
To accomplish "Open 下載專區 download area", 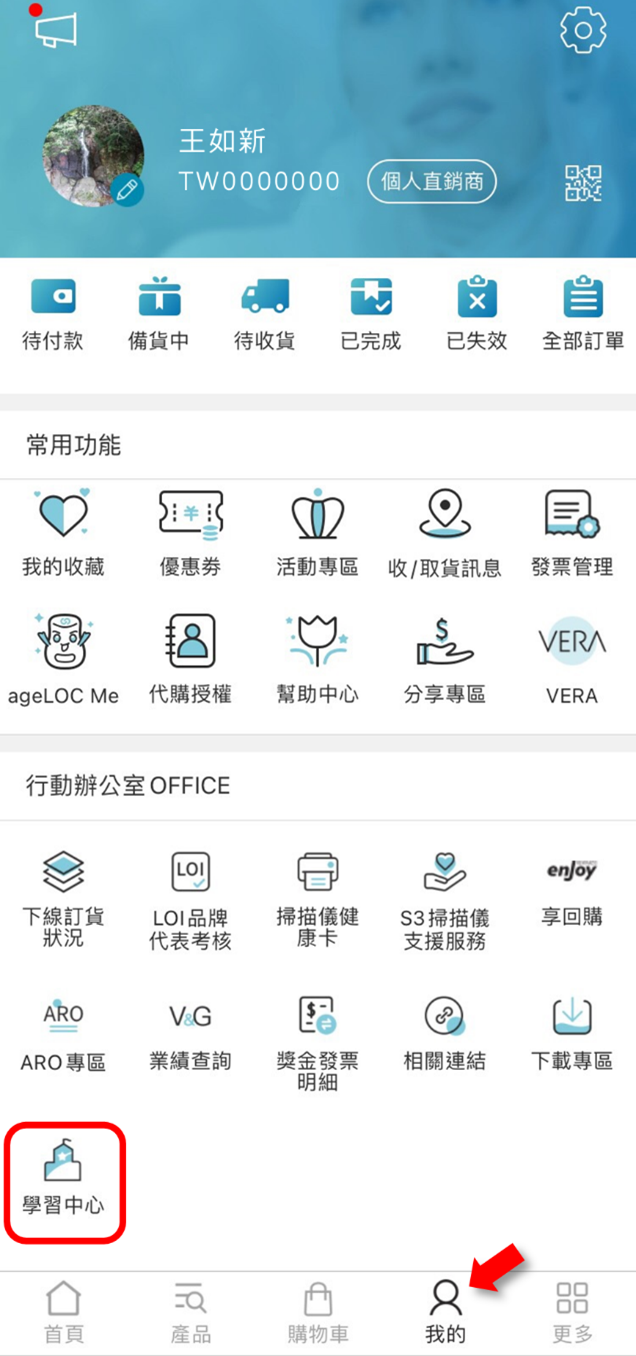I will [x=572, y=1035].
